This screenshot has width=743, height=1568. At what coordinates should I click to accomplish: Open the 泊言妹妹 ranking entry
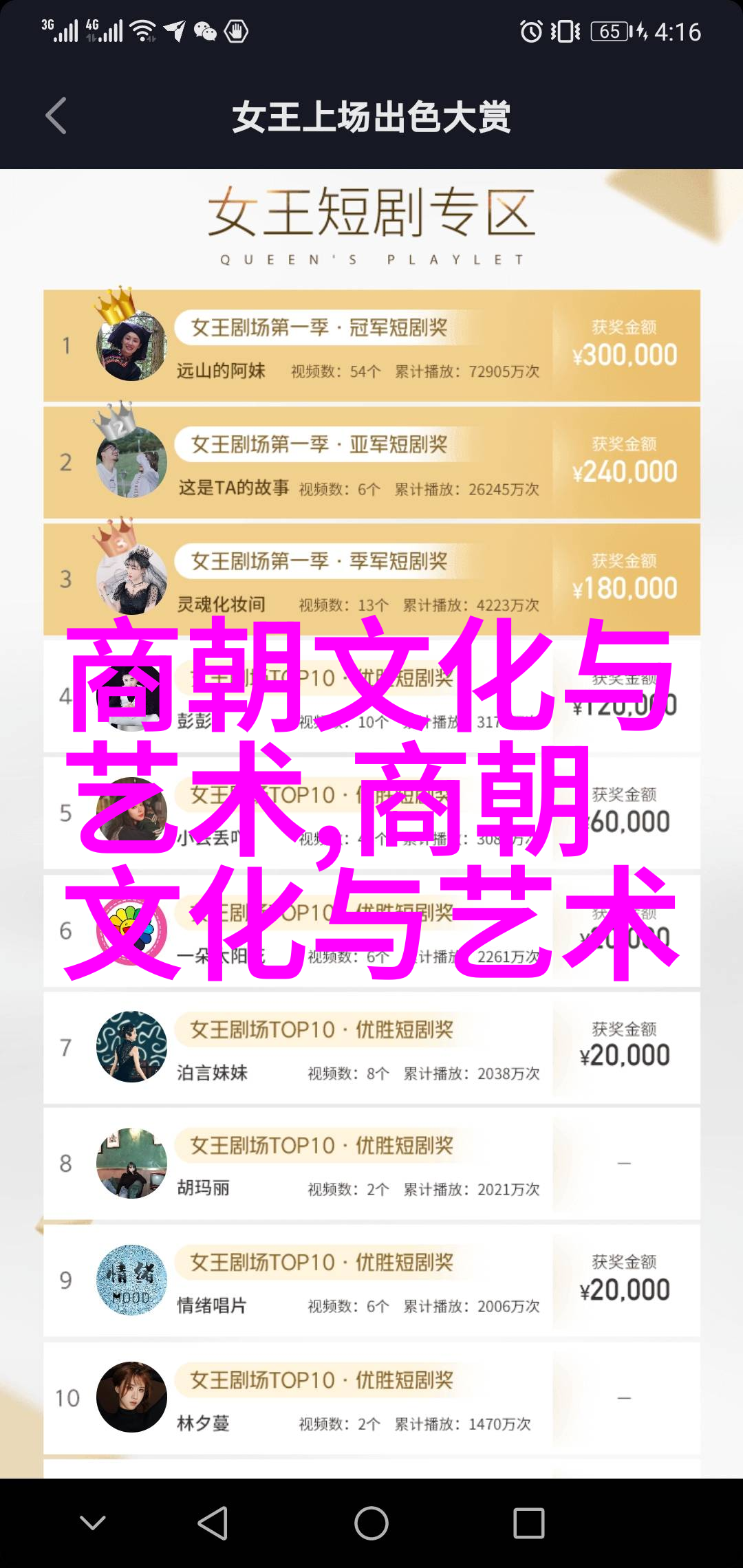[x=371, y=1047]
